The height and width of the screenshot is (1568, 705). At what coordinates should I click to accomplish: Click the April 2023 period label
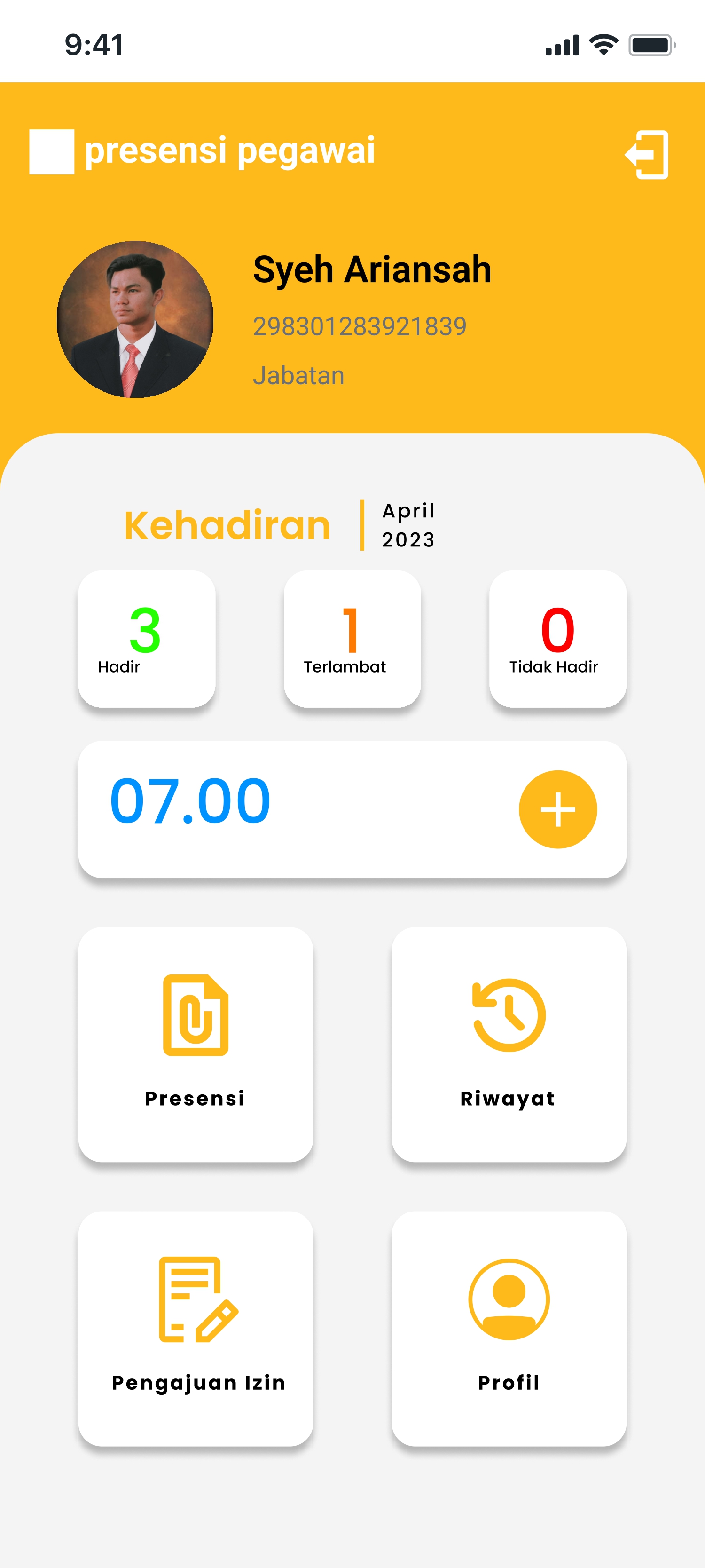407,525
